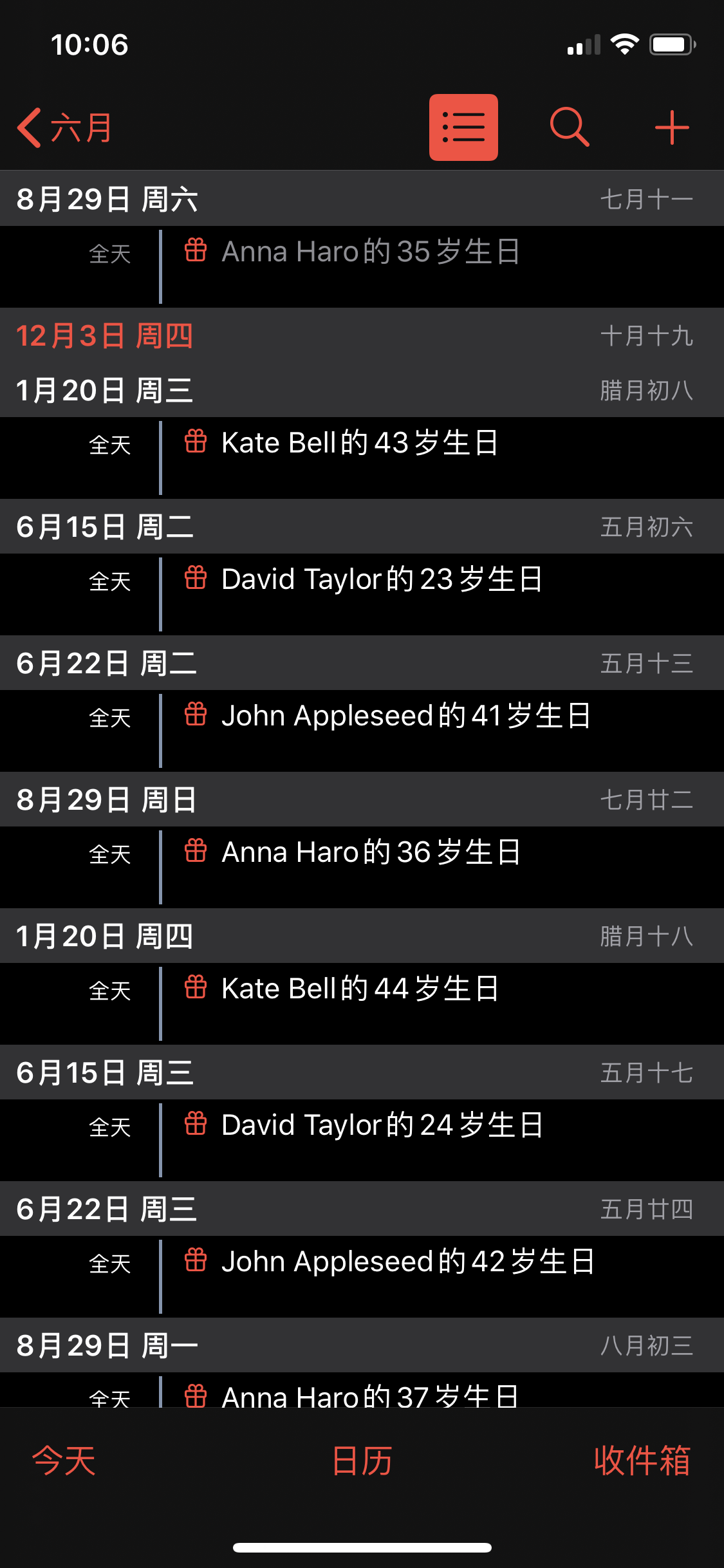This screenshot has height=1568, width=724.
Task: Open Anna Haro的36岁生日 event
Action: click(x=371, y=853)
